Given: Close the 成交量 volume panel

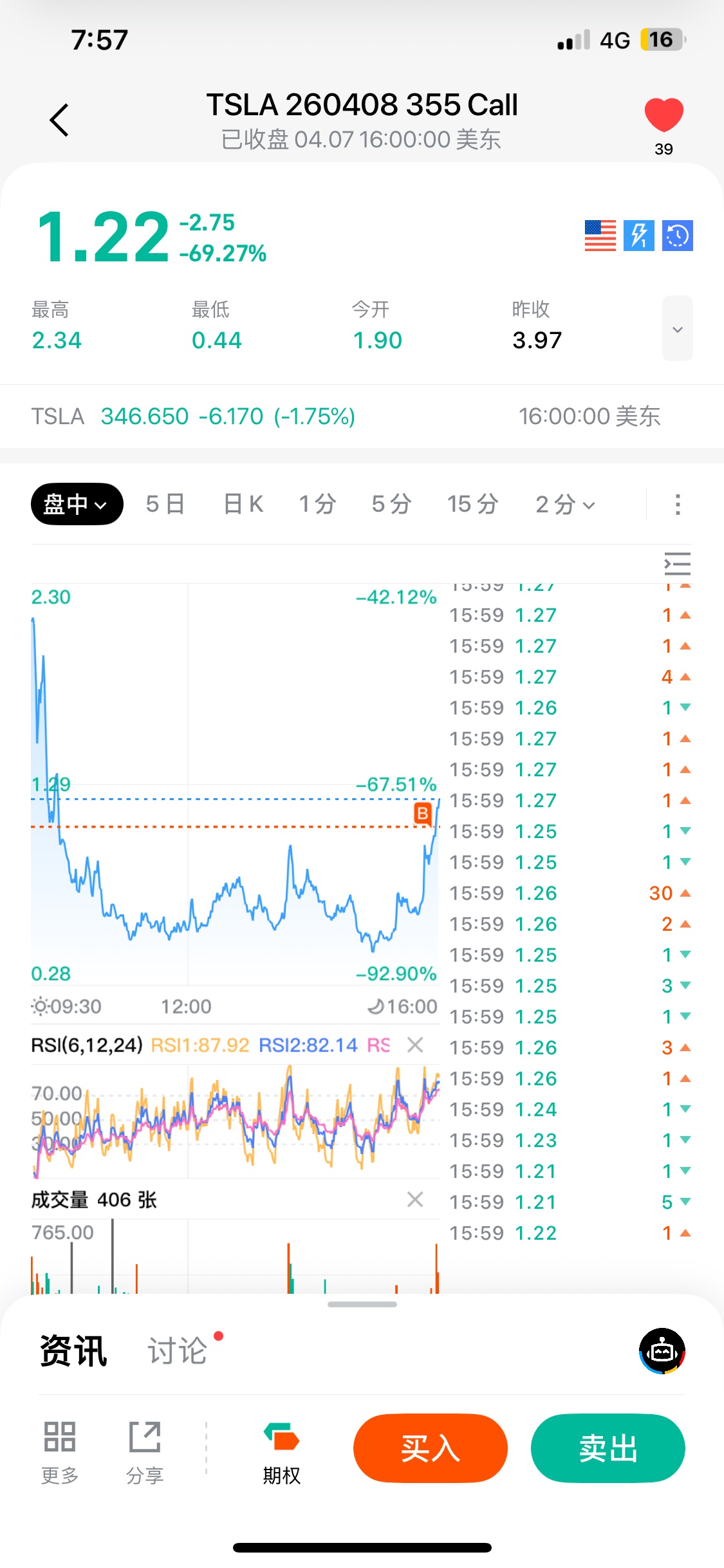Looking at the screenshot, I should pos(415,1199).
